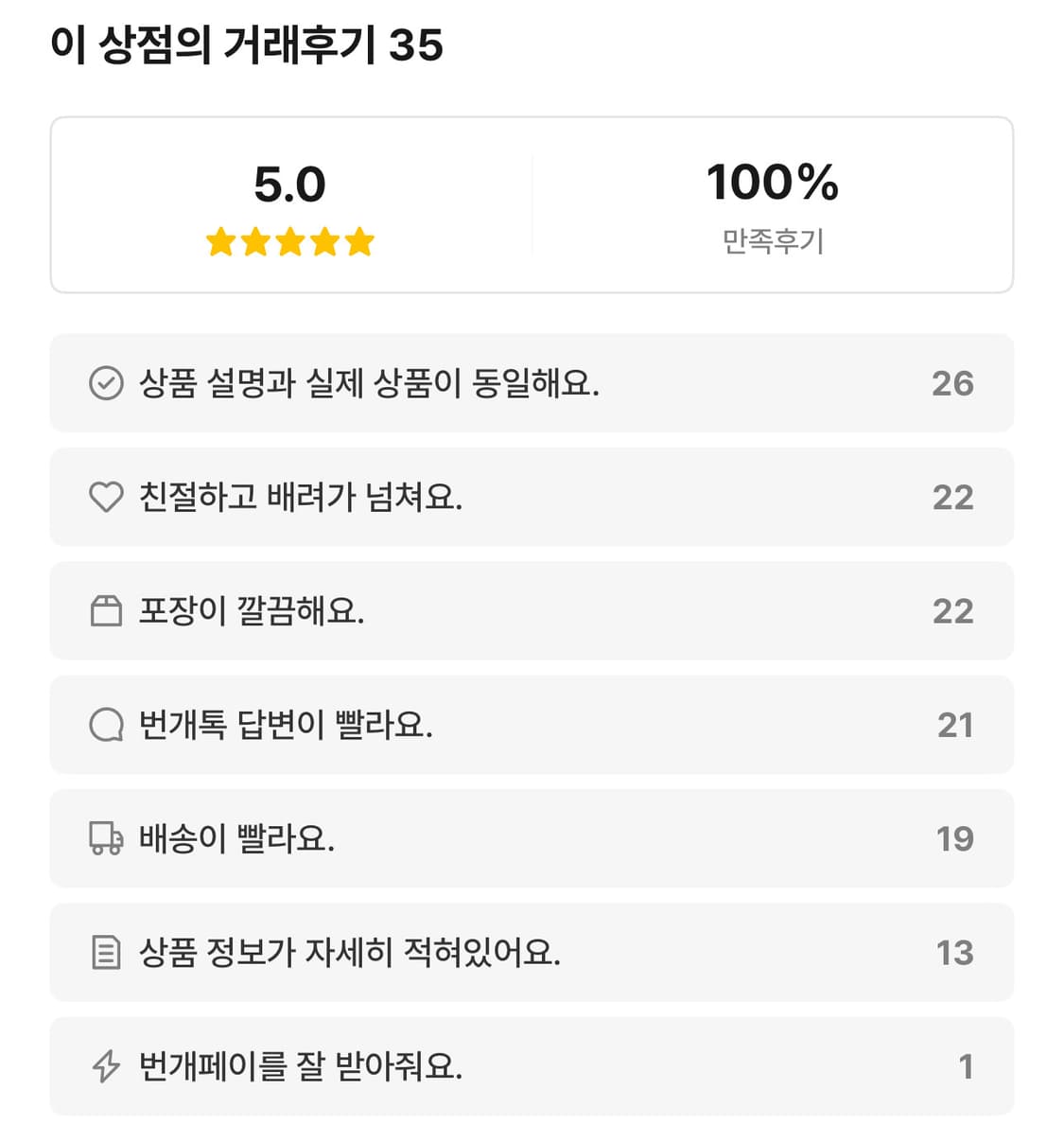This screenshot has width=1064, height=1125.
Task: Click the document icon for detailed product info
Action: coord(104,953)
